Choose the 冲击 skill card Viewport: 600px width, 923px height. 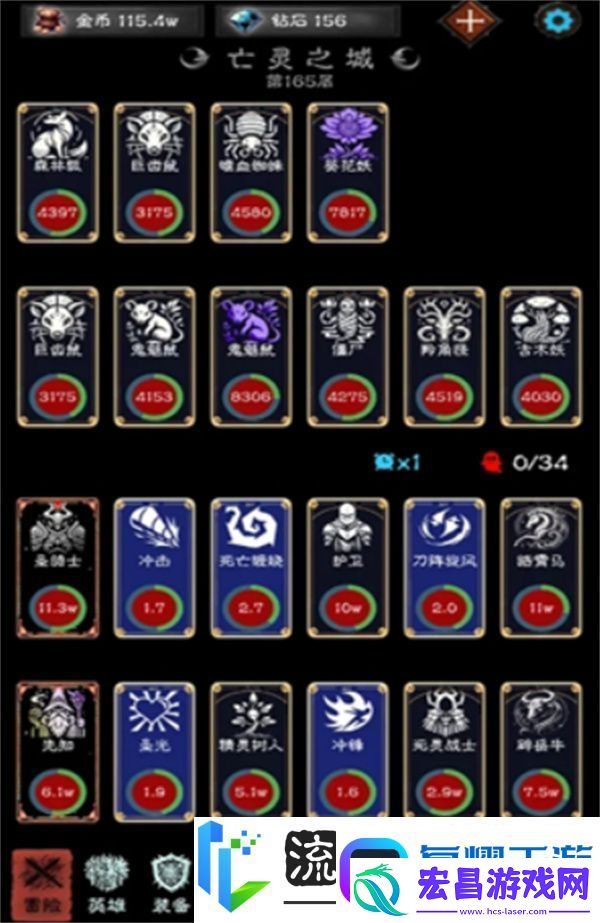click(154, 566)
